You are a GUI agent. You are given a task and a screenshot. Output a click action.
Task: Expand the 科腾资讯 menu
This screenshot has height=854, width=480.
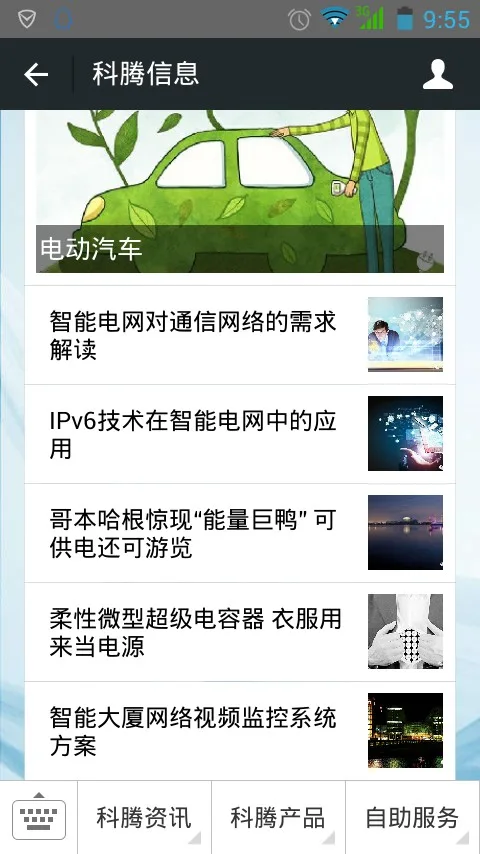point(144,818)
